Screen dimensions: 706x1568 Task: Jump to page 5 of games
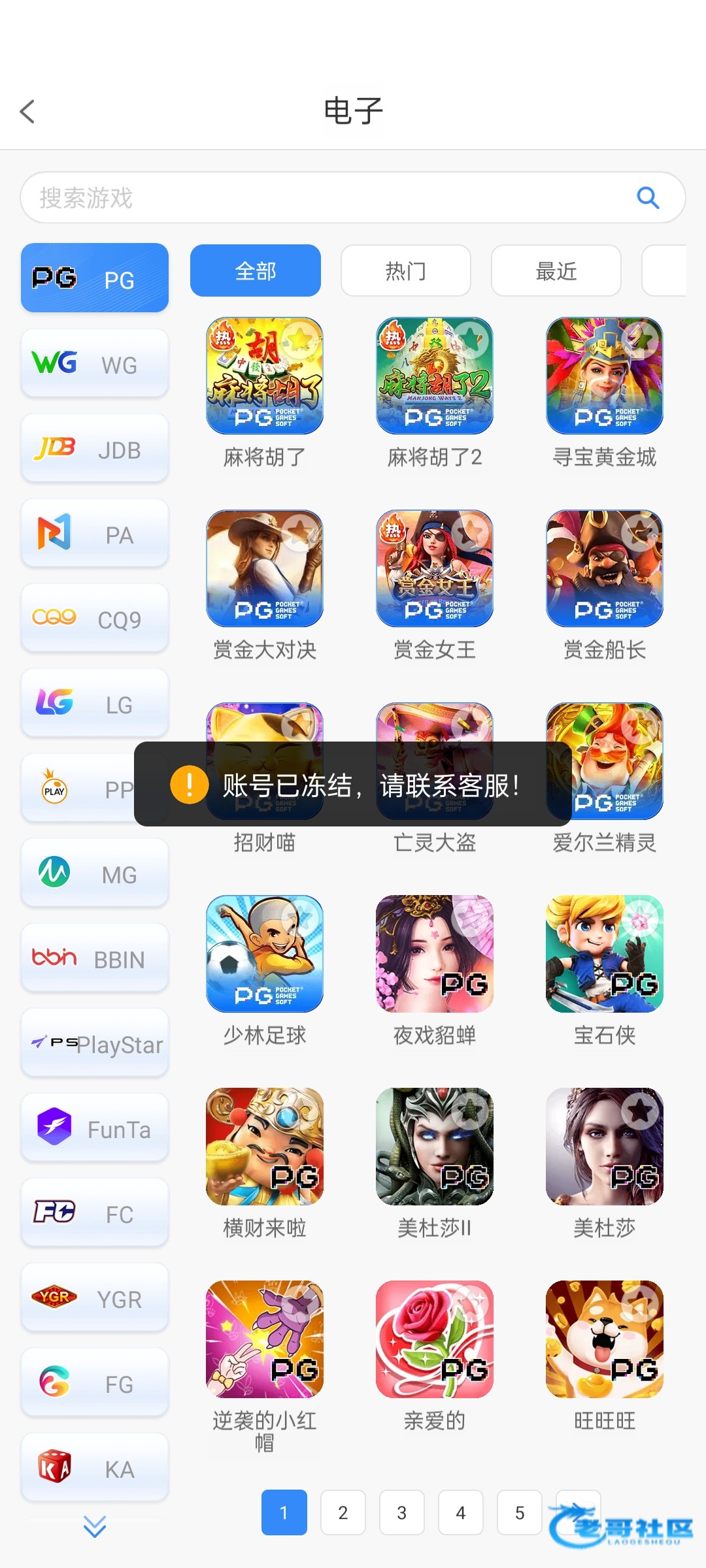[519, 1512]
